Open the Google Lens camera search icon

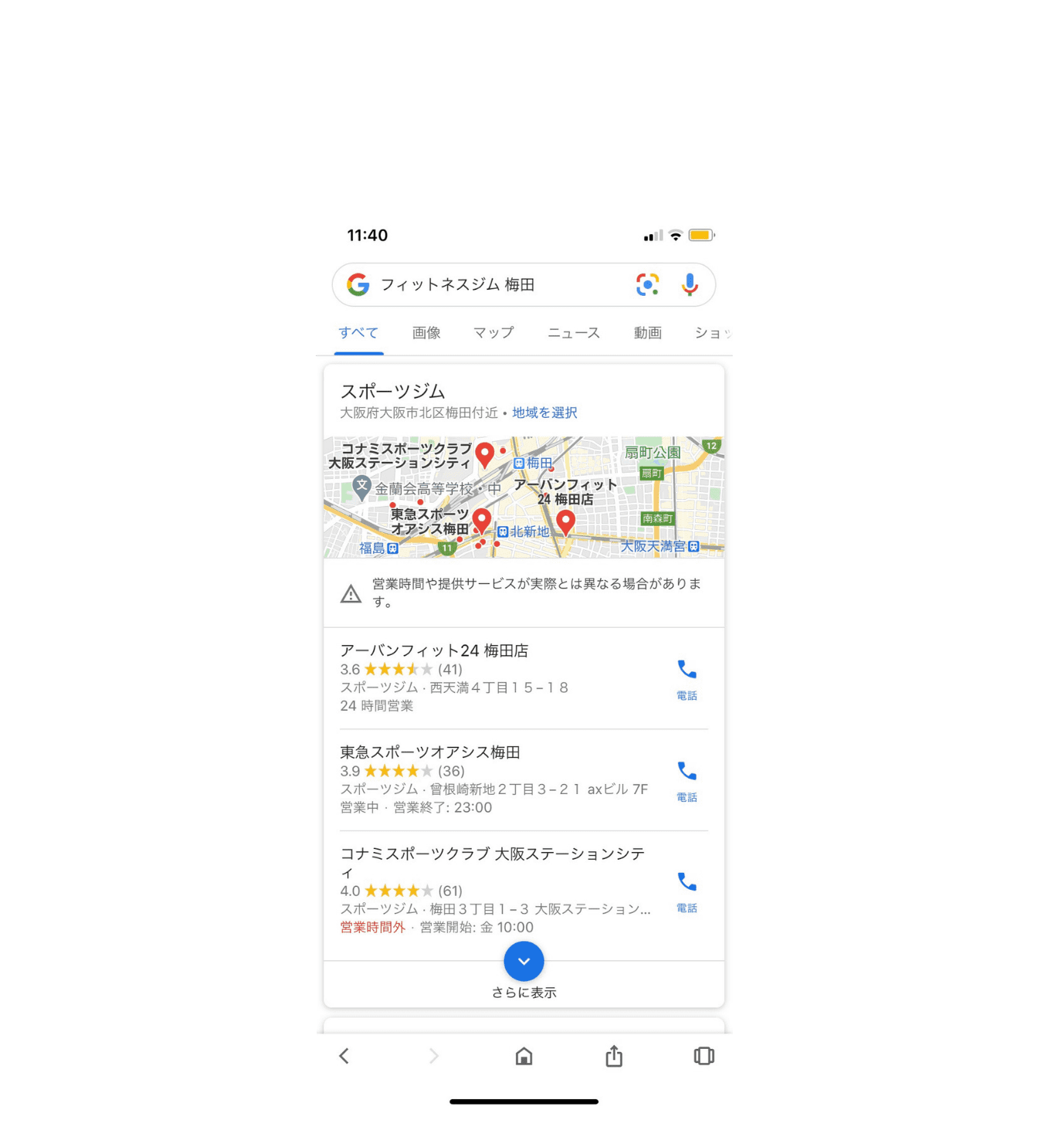point(647,284)
